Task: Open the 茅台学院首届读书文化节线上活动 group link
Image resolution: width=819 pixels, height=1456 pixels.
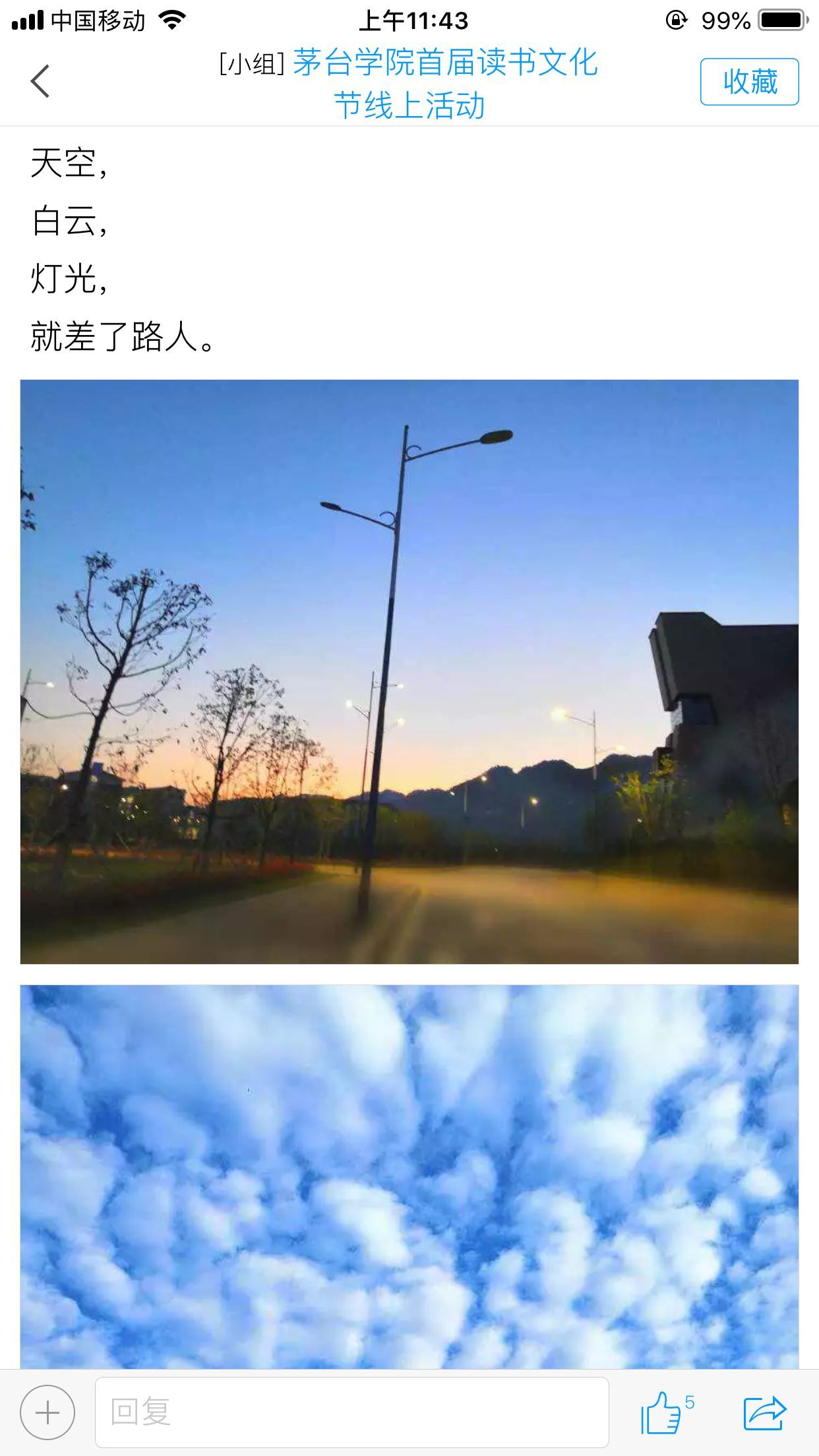Action: (x=444, y=83)
